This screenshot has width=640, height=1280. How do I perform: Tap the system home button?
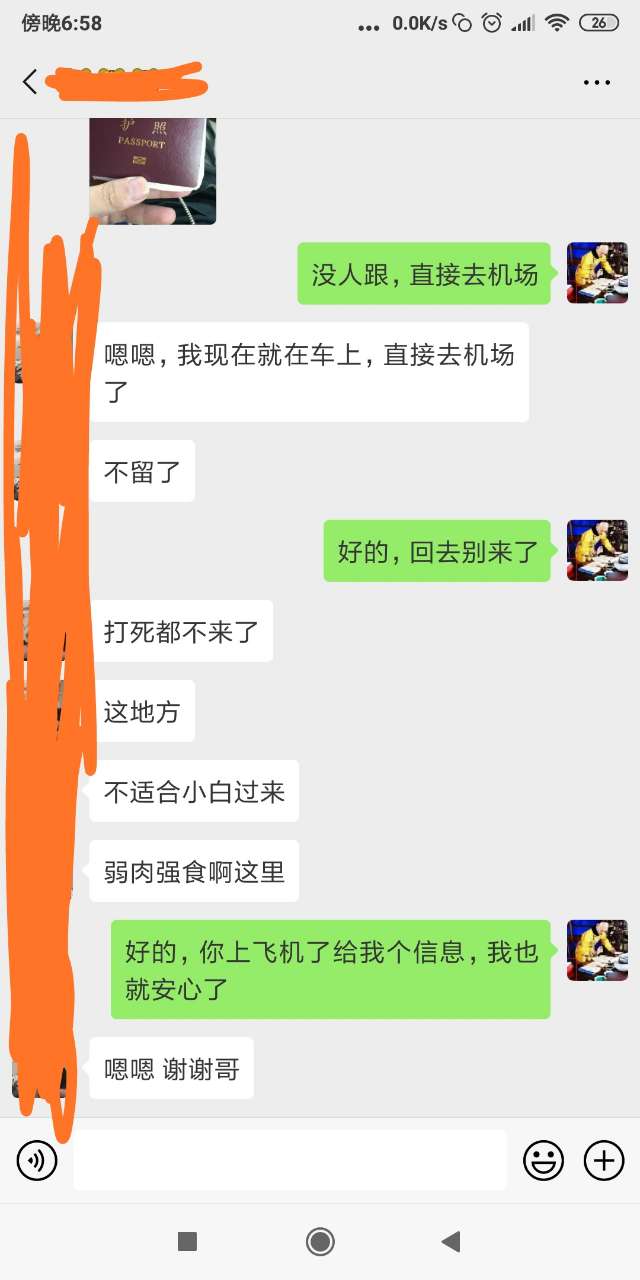click(x=320, y=1241)
